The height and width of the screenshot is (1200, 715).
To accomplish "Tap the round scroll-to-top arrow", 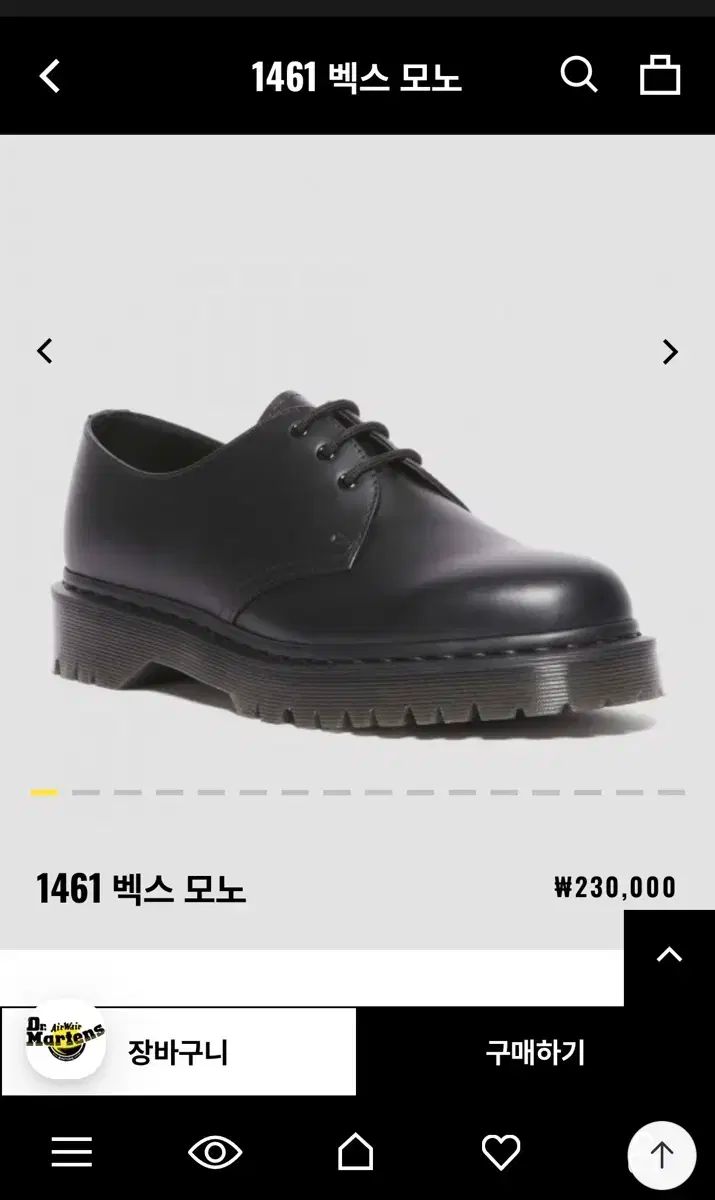I will click(661, 1156).
